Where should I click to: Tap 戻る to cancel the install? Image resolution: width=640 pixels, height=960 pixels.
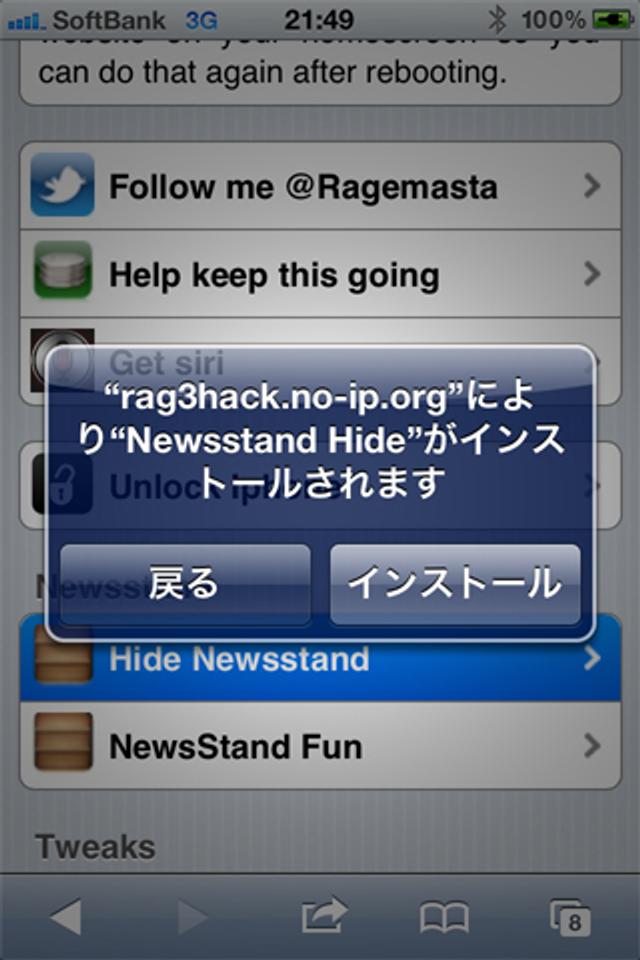click(x=185, y=584)
